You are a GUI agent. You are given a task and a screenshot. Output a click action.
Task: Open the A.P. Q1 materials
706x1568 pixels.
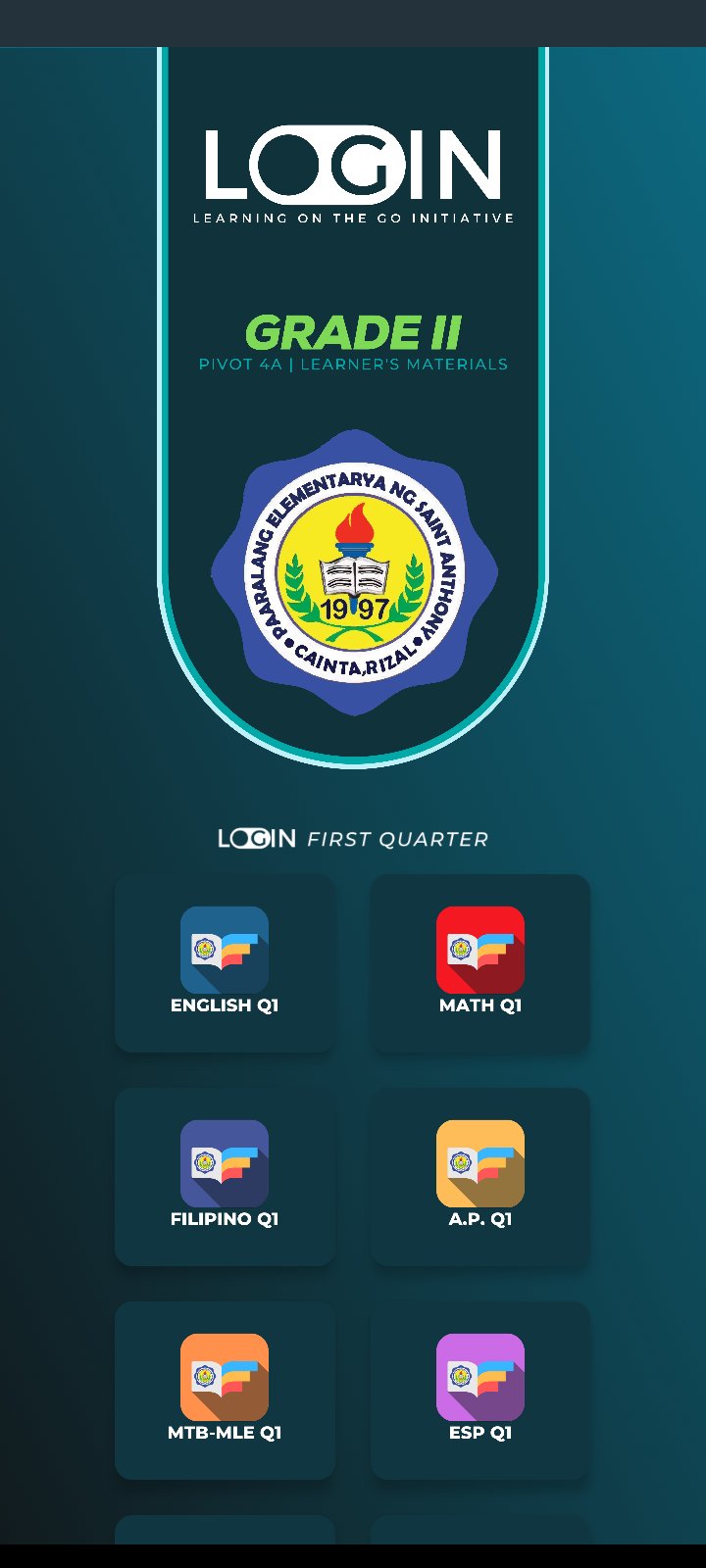point(479,1164)
